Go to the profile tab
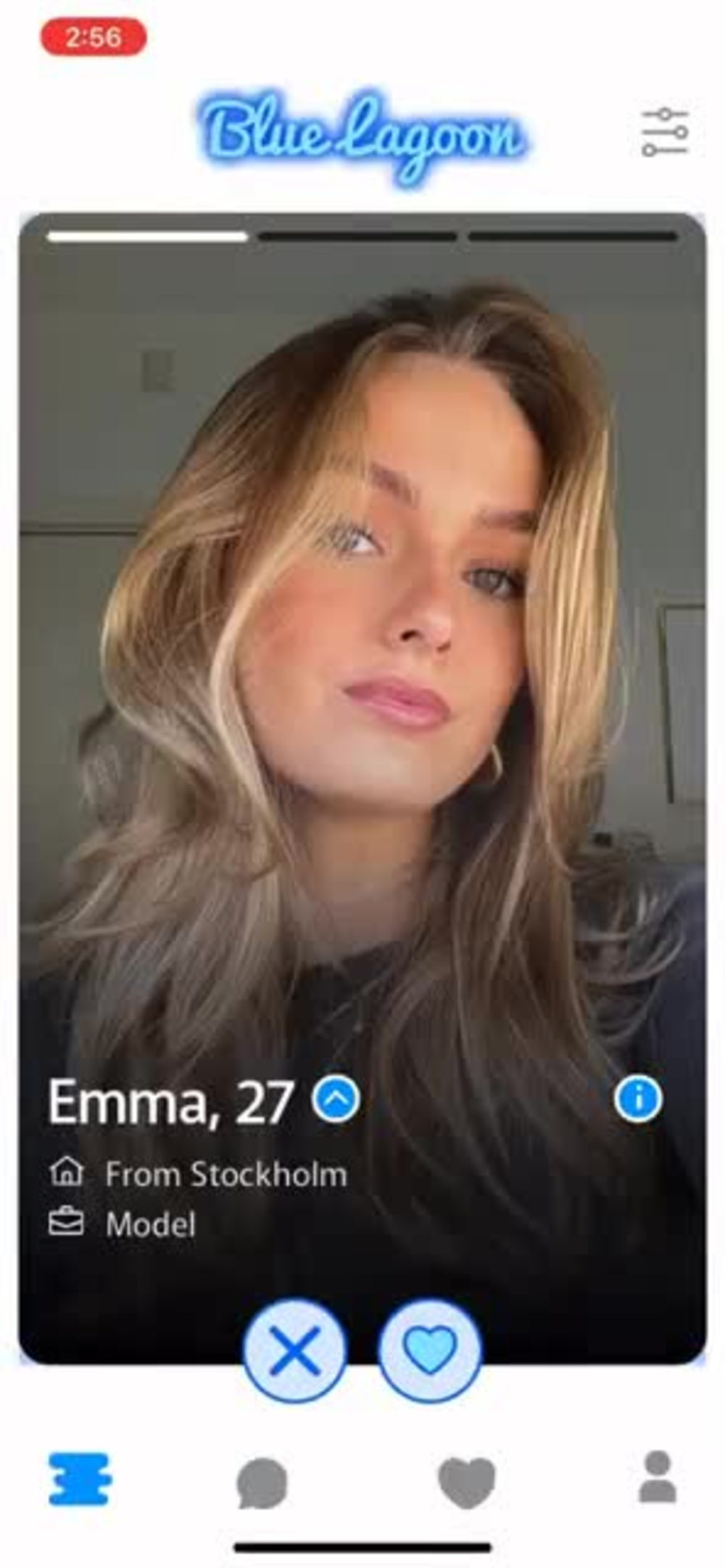The image size is (725, 1568). click(658, 1477)
